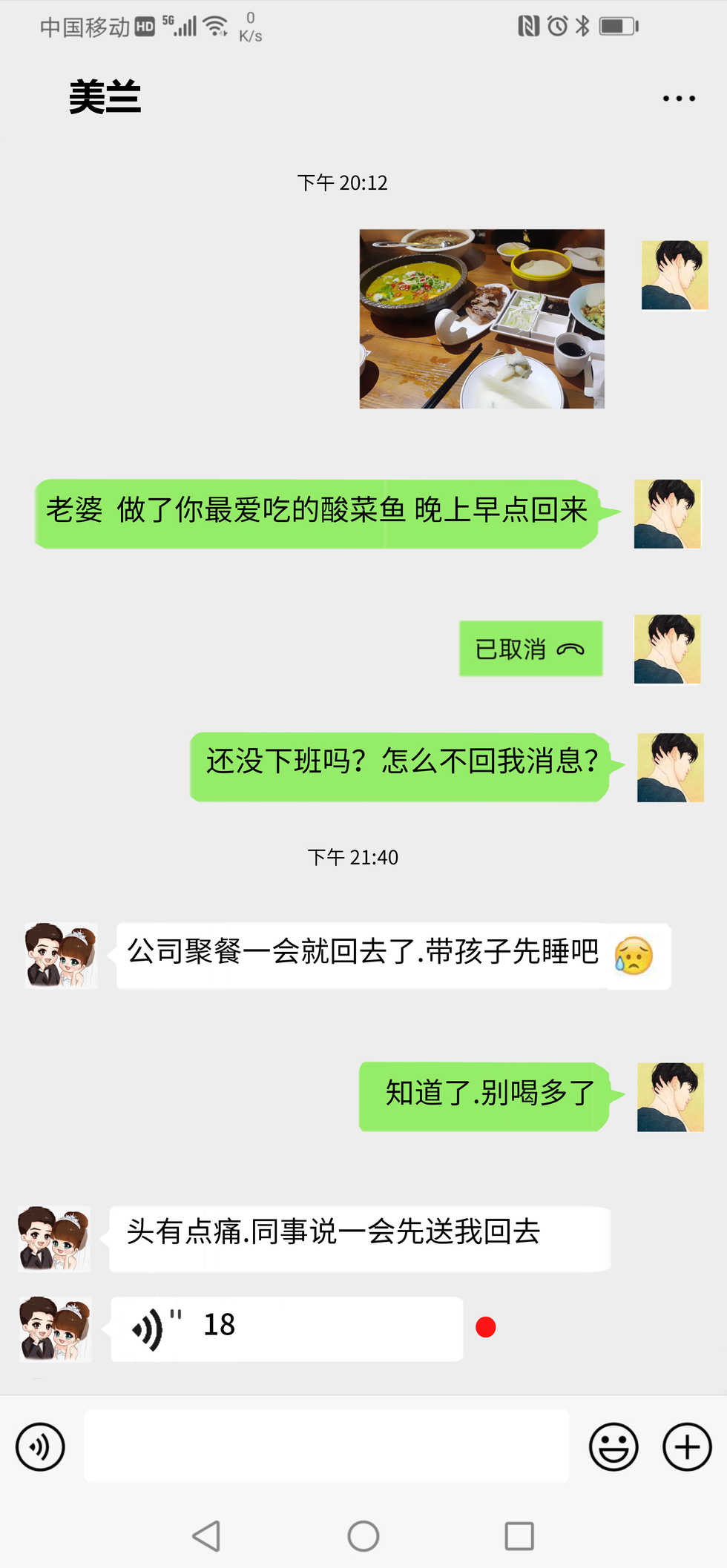
Task: View the food photo of the dinner
Action: tap(481, 319)
